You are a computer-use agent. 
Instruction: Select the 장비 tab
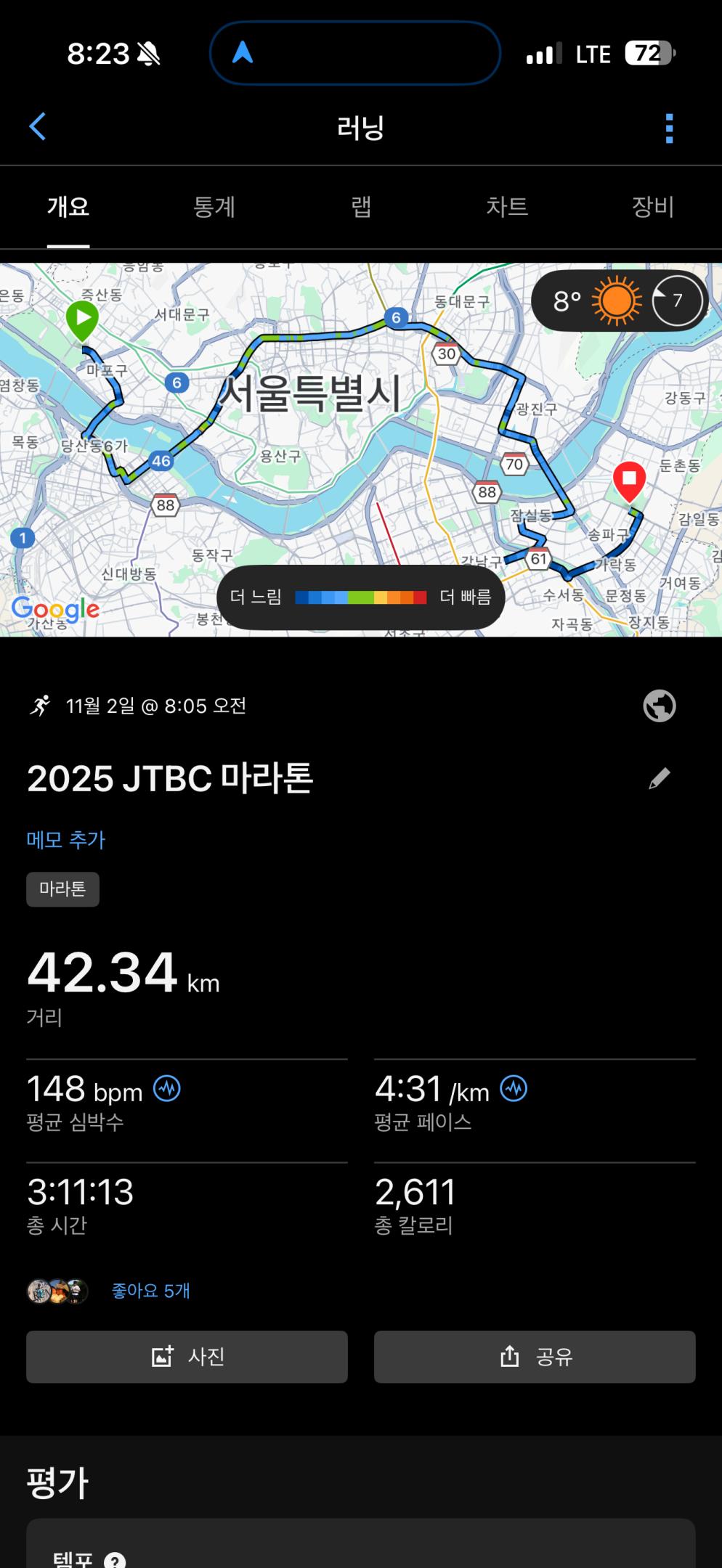pyautogui.click(x=653, y=207)
